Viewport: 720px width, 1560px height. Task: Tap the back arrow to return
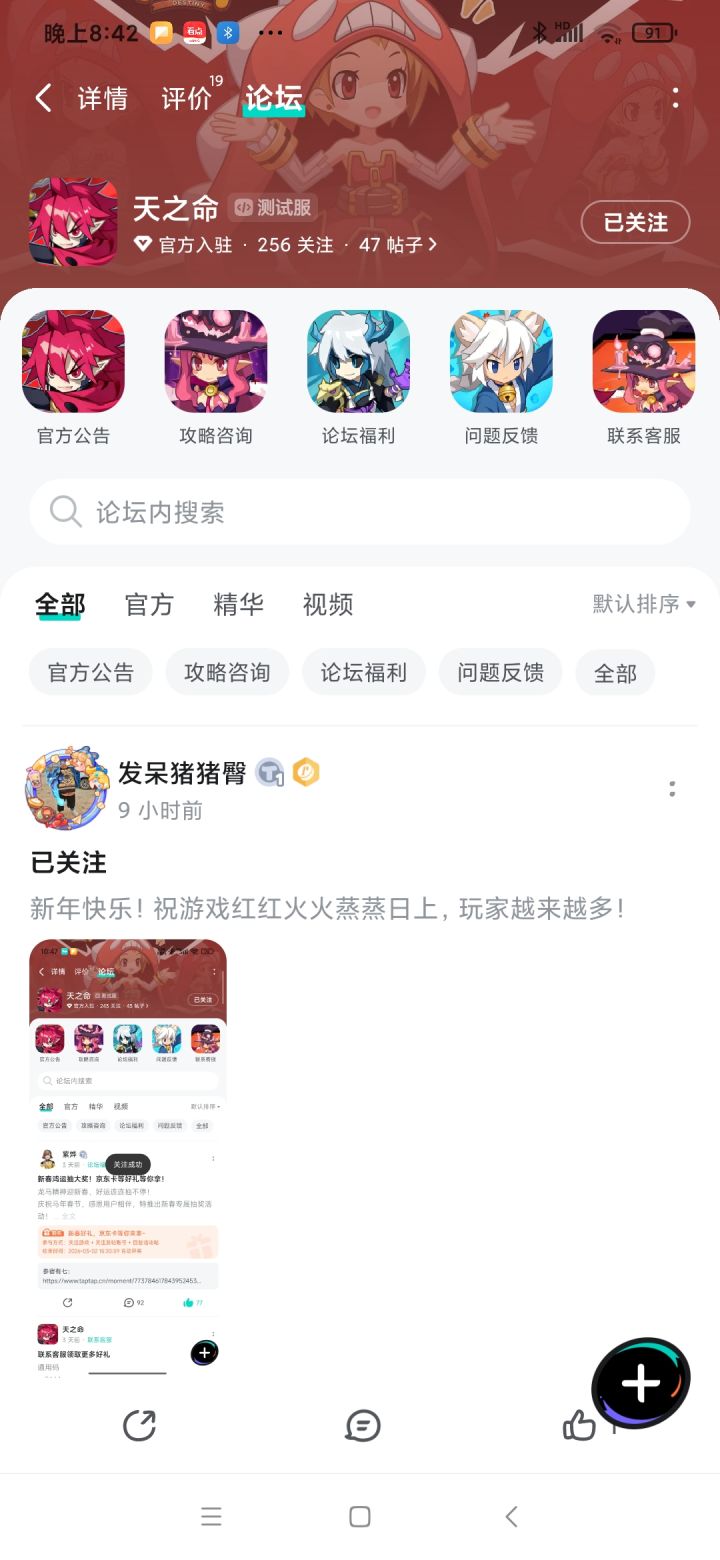point(42,97)
